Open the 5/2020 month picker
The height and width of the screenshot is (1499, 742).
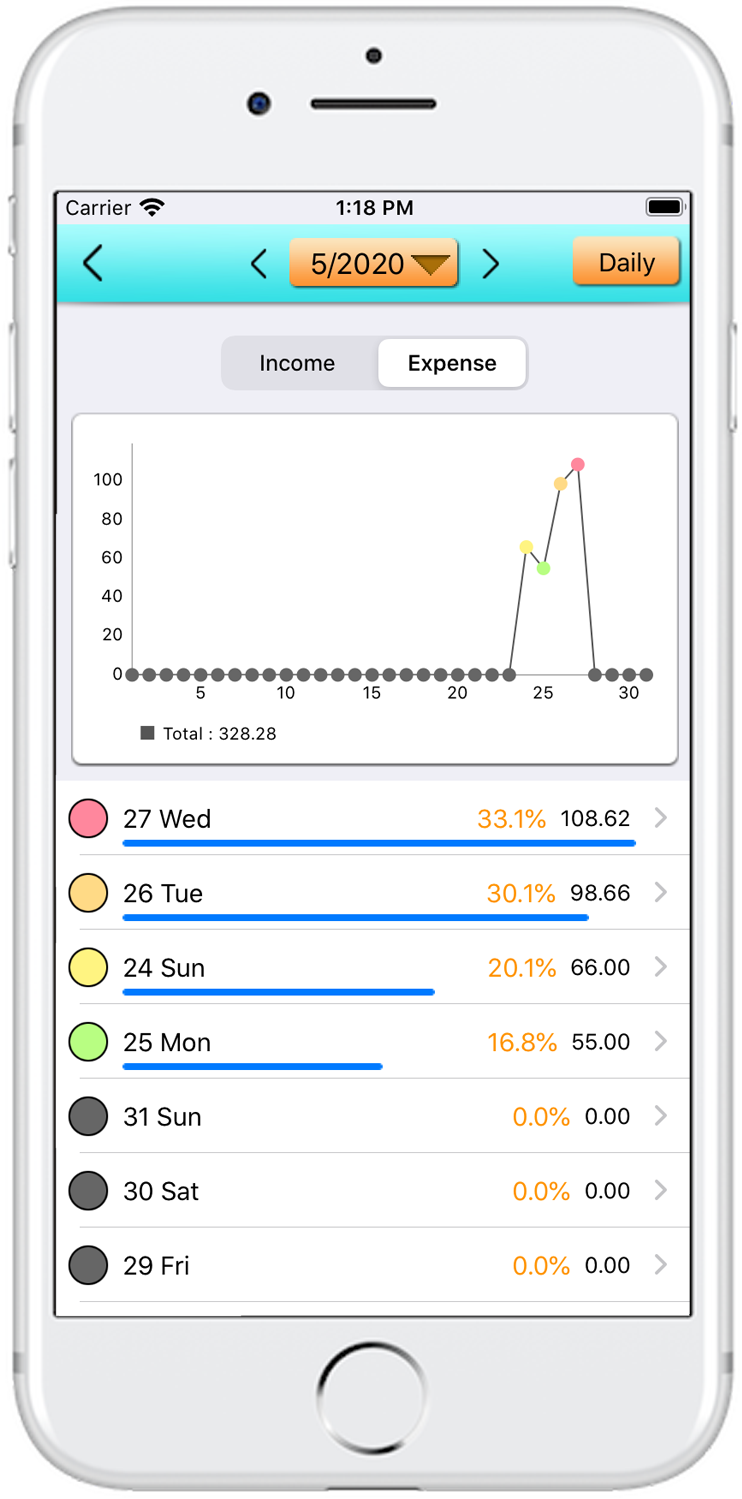(374, 264)
